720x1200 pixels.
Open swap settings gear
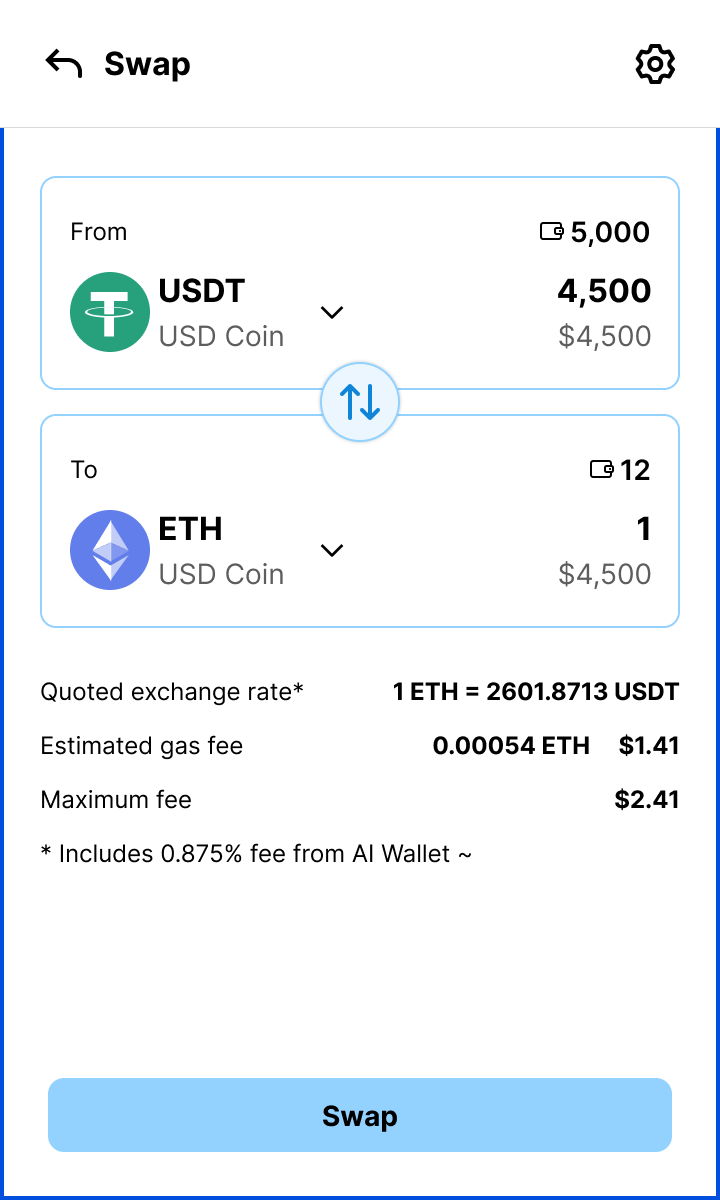click(x=655, y=64)
